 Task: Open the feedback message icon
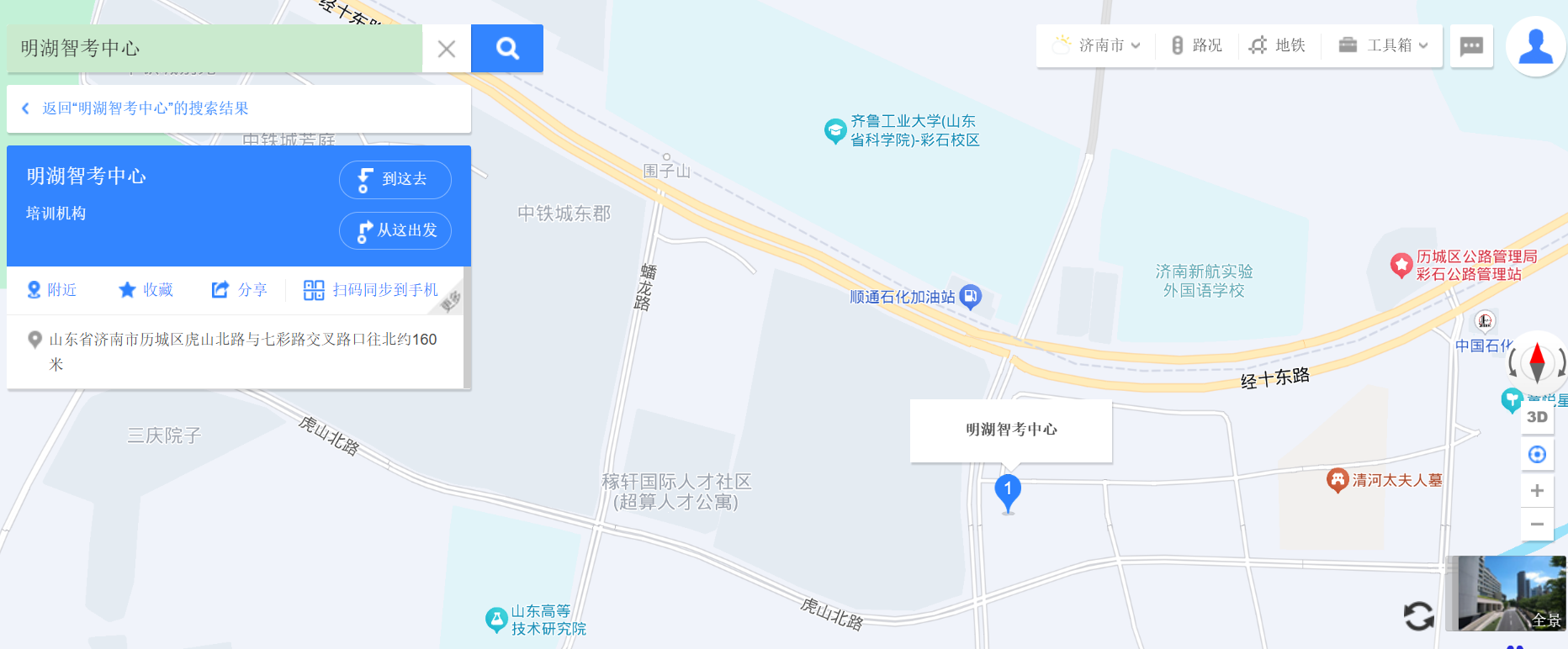1471,46
